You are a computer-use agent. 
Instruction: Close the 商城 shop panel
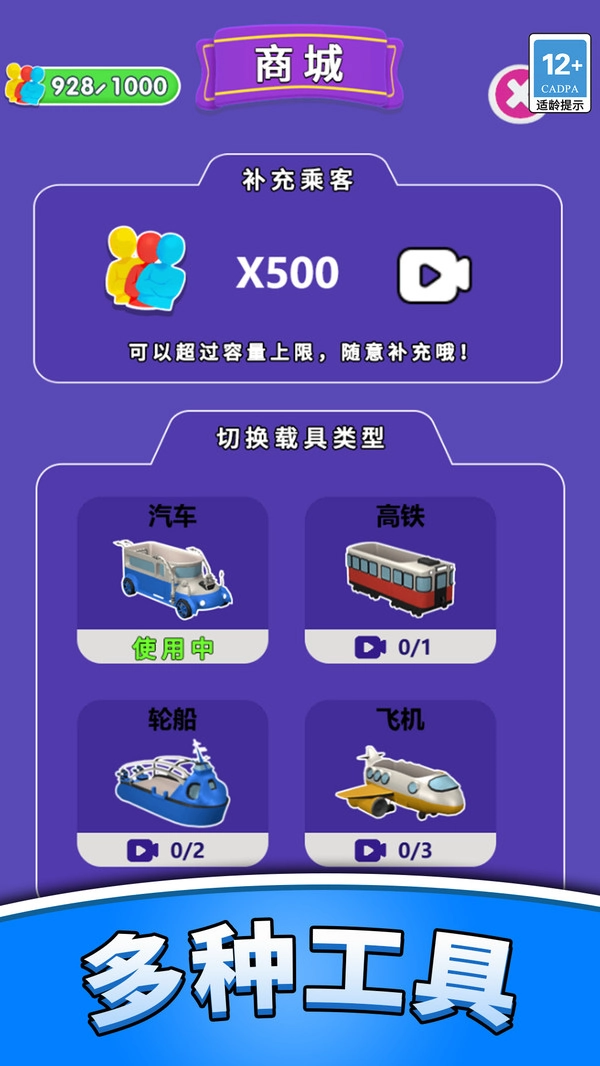[511, 94]
